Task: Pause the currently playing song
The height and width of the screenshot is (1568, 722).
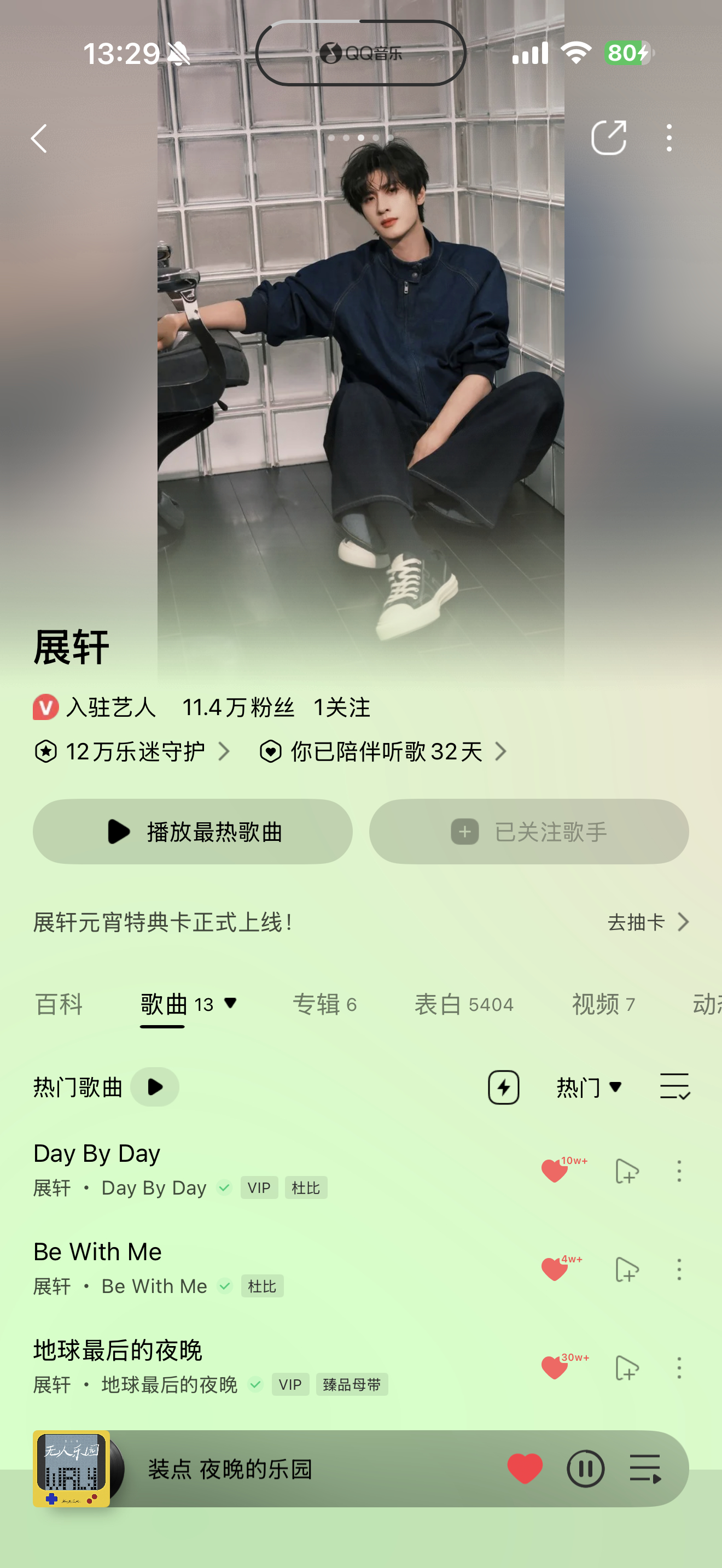Action: pos(586,1469)
